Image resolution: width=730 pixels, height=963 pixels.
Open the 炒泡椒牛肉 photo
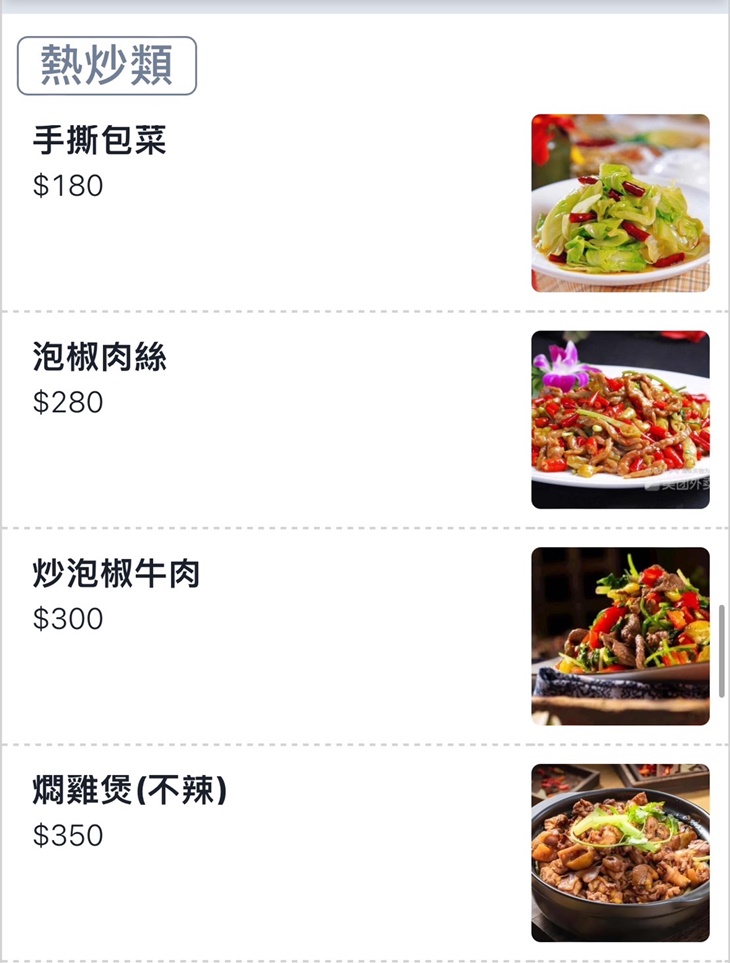pos(619,636)
